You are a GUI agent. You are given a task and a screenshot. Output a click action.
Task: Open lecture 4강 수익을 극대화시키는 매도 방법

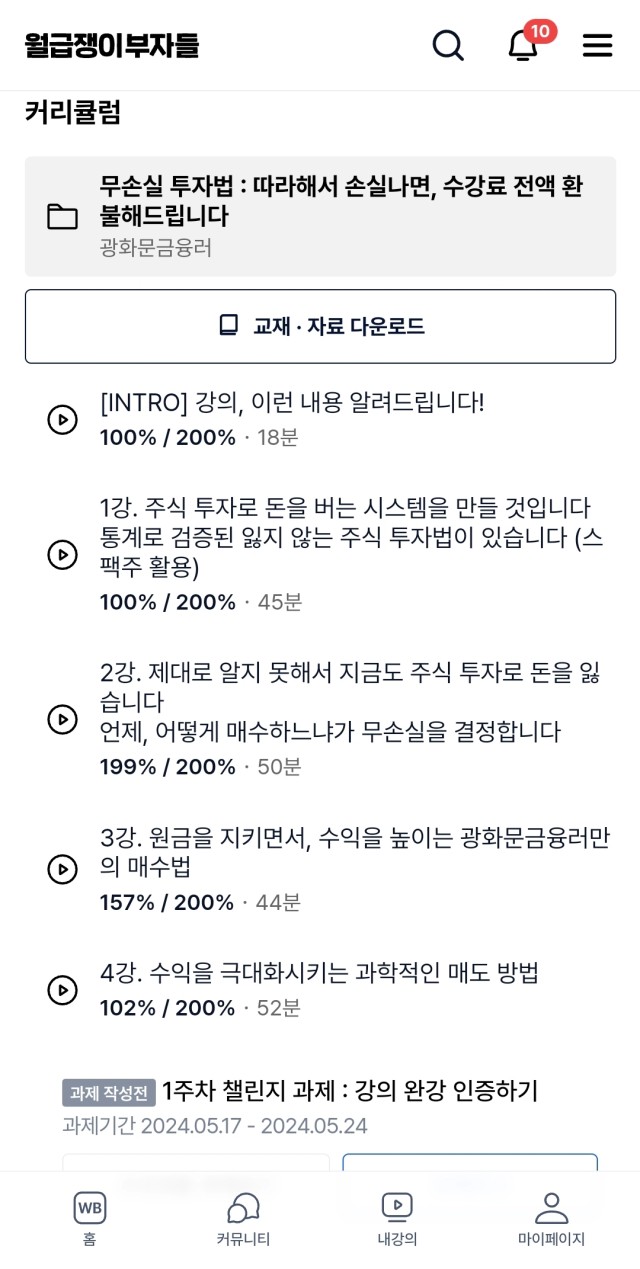(320, 990)
